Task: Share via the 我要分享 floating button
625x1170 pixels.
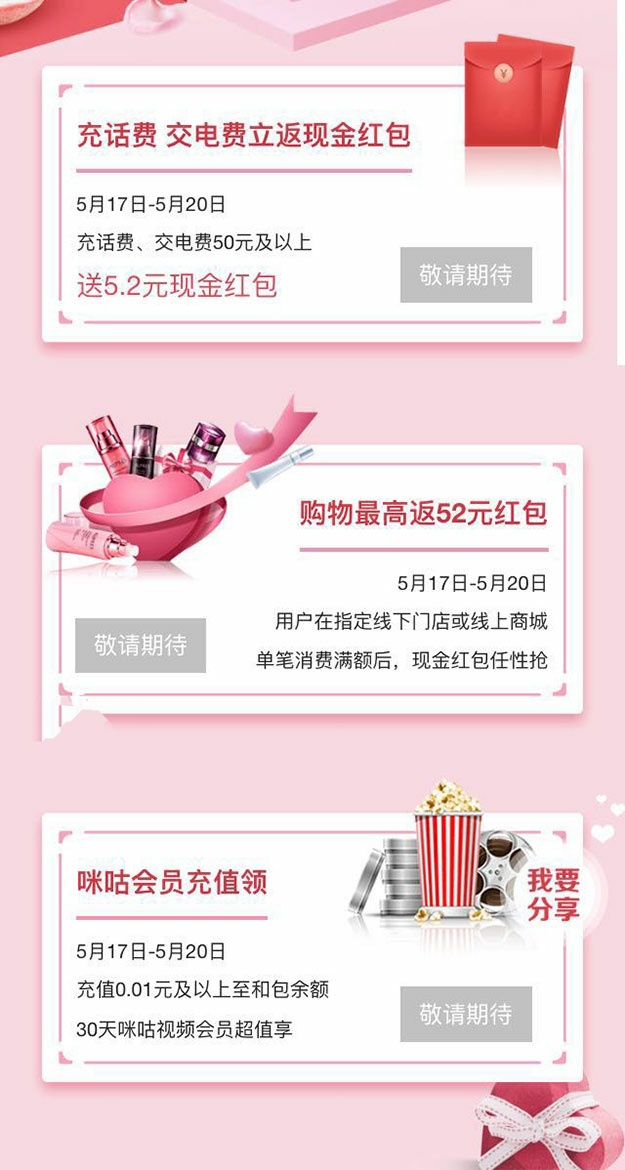Action: click(553, 895)
